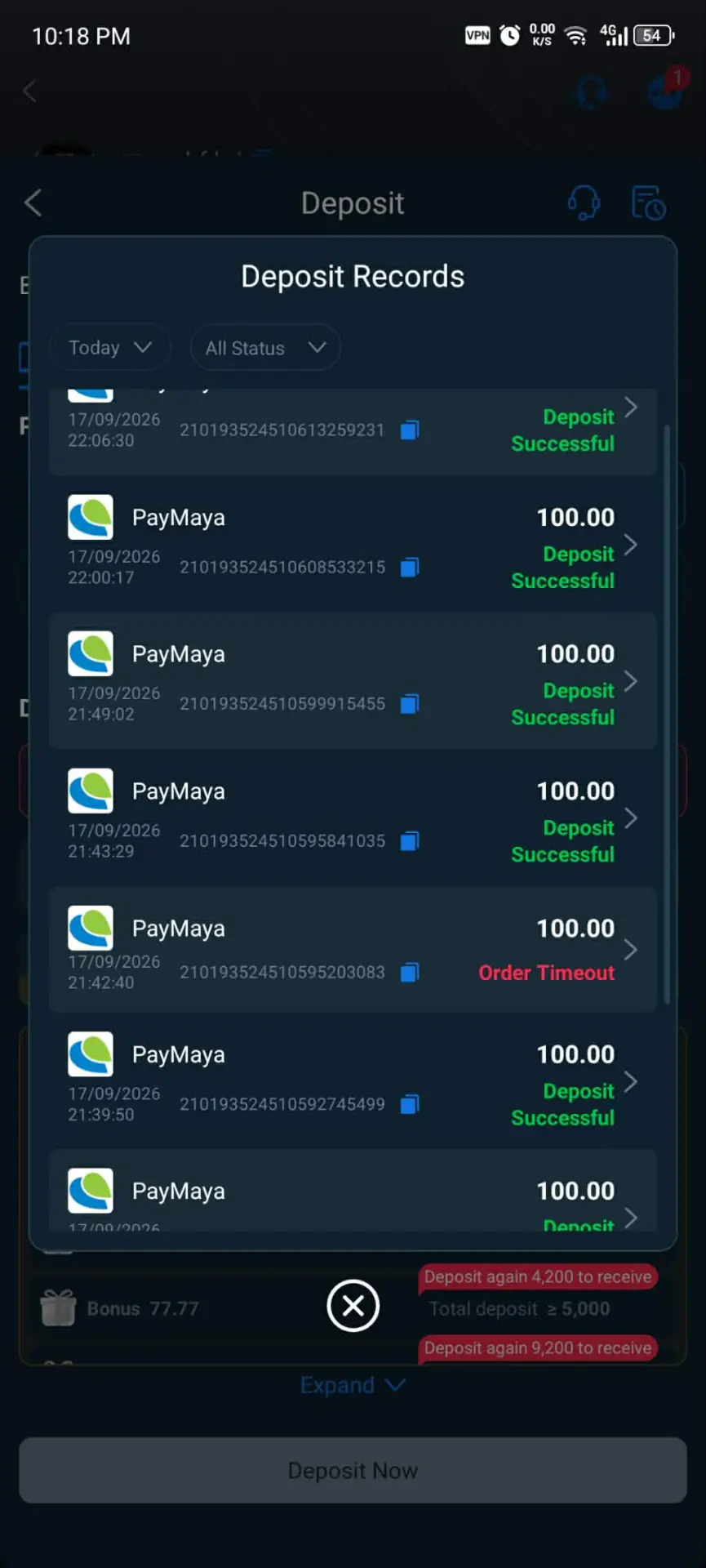This screenshot has height=1568, width=706.
Task: Copy order number ending 595841035
Action: coord(410,841)
